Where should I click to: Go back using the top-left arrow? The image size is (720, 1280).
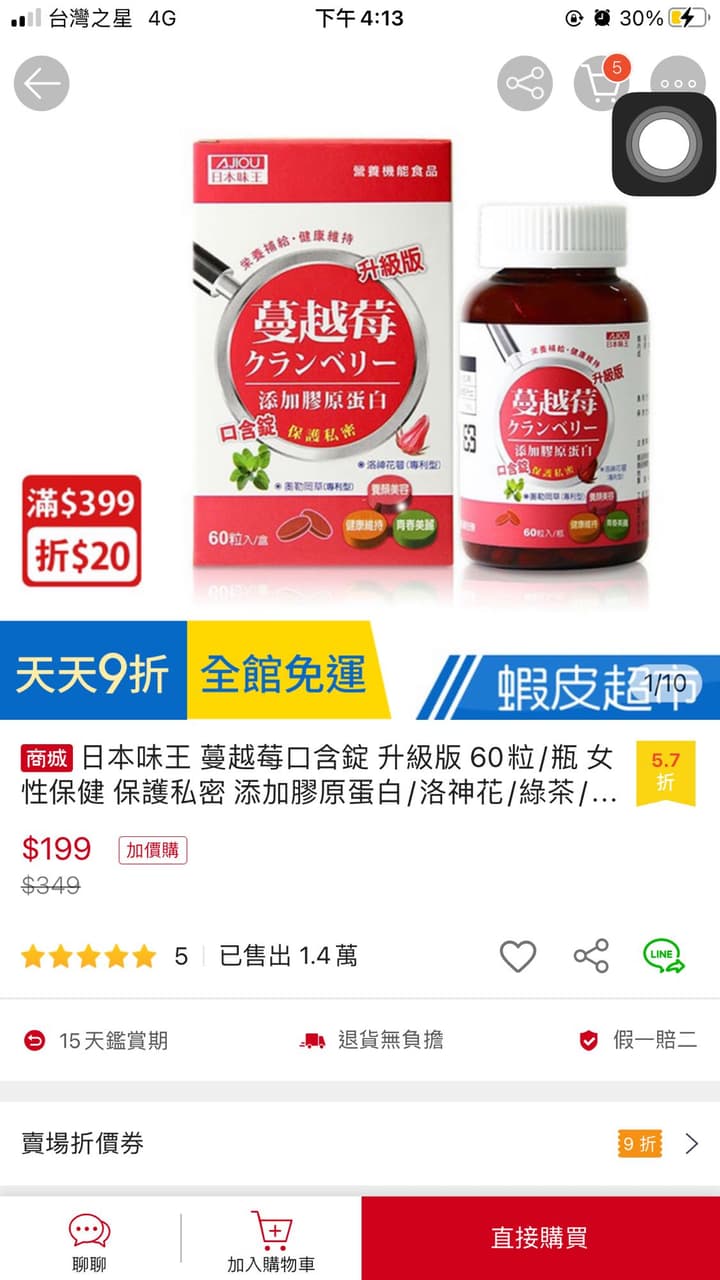point(41,83)
